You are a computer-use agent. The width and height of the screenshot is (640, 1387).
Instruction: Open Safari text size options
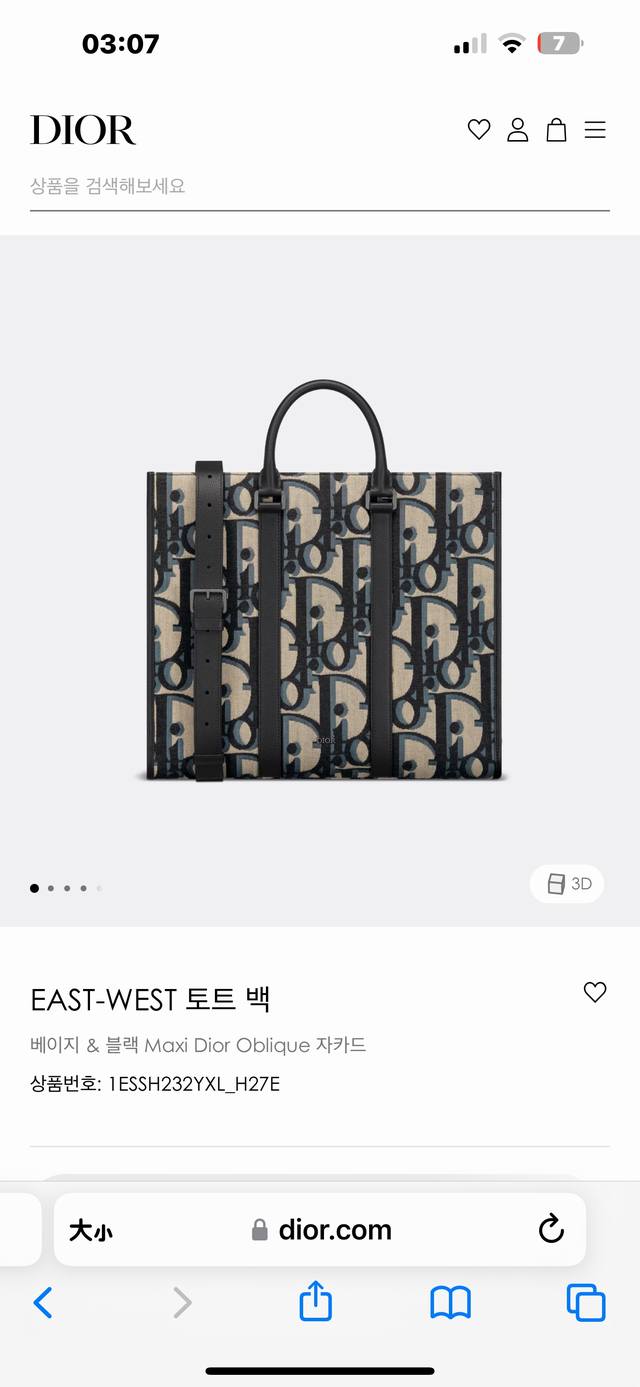coord(91,1231)
